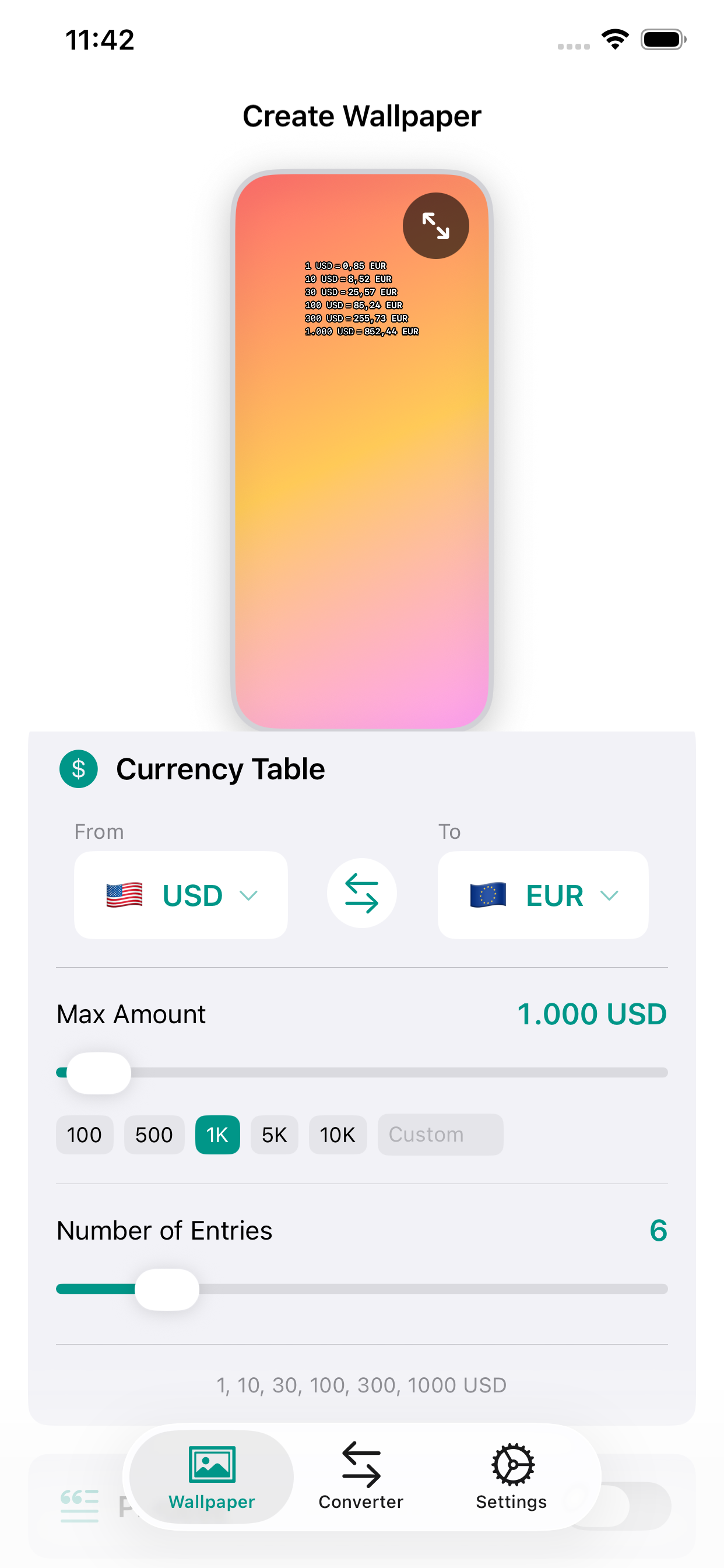Switch to the Wallpaper tab

[x=212, y=1478]
